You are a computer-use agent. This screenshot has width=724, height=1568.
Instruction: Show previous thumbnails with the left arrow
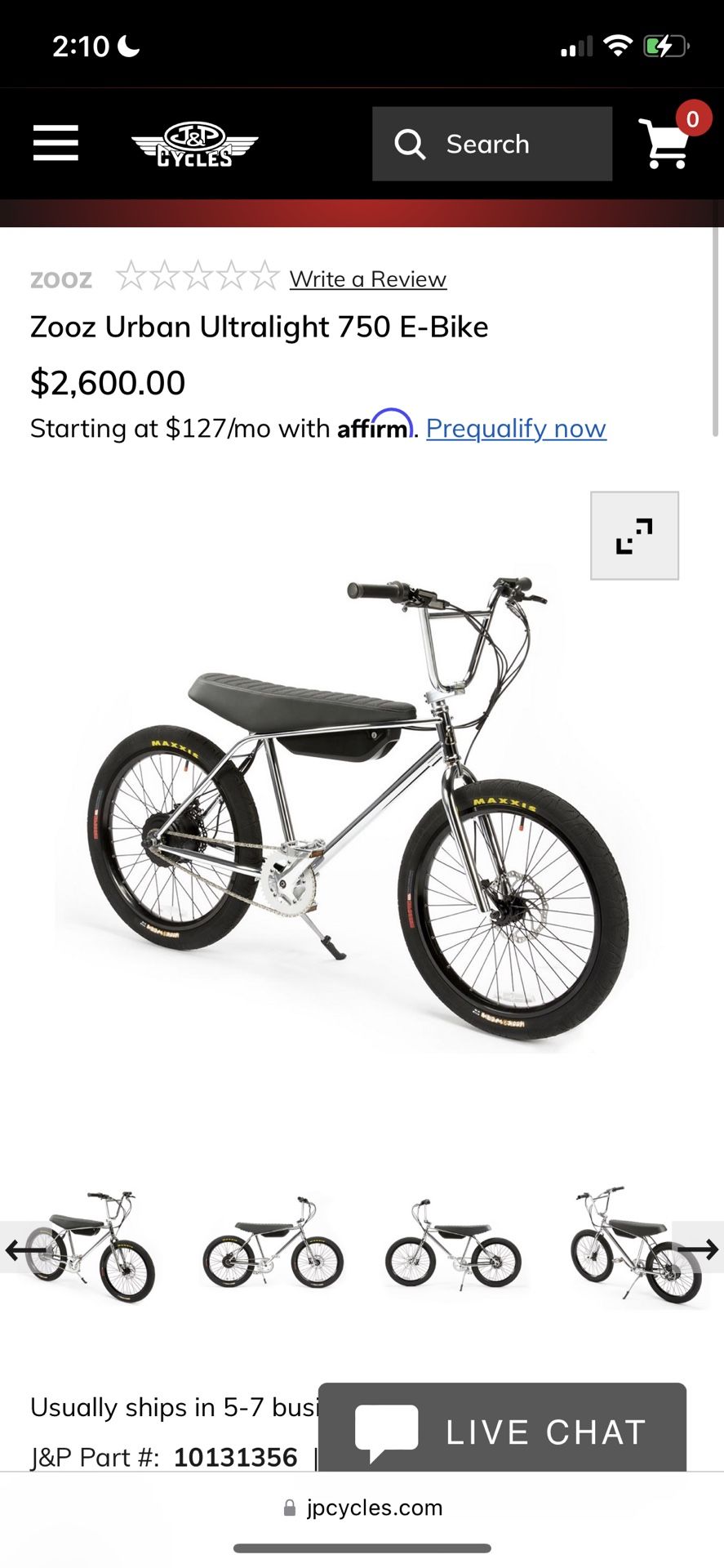click(24, 1249)
